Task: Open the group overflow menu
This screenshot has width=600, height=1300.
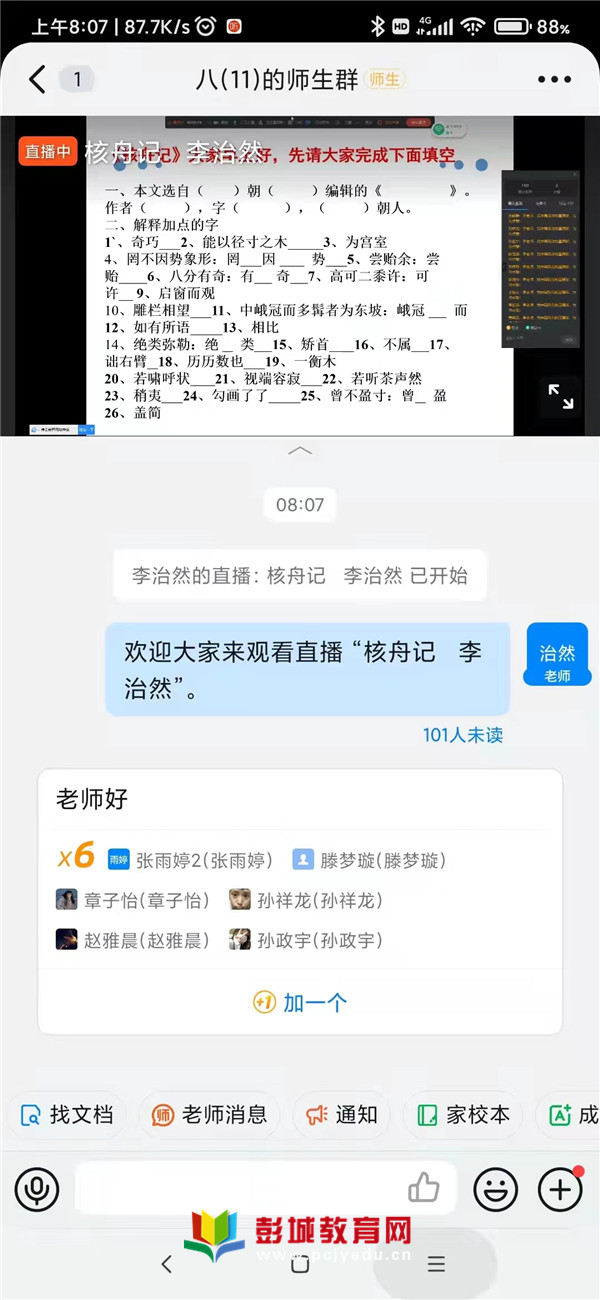Action: 553,80
